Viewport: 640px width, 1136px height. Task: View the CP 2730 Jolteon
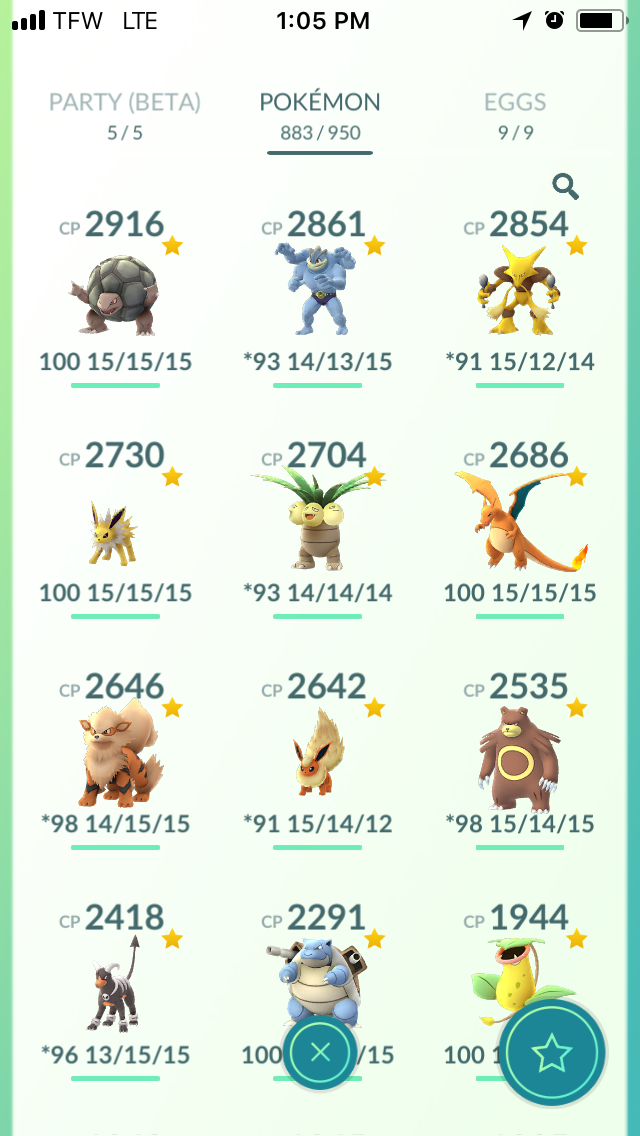(x=115, y=525)
